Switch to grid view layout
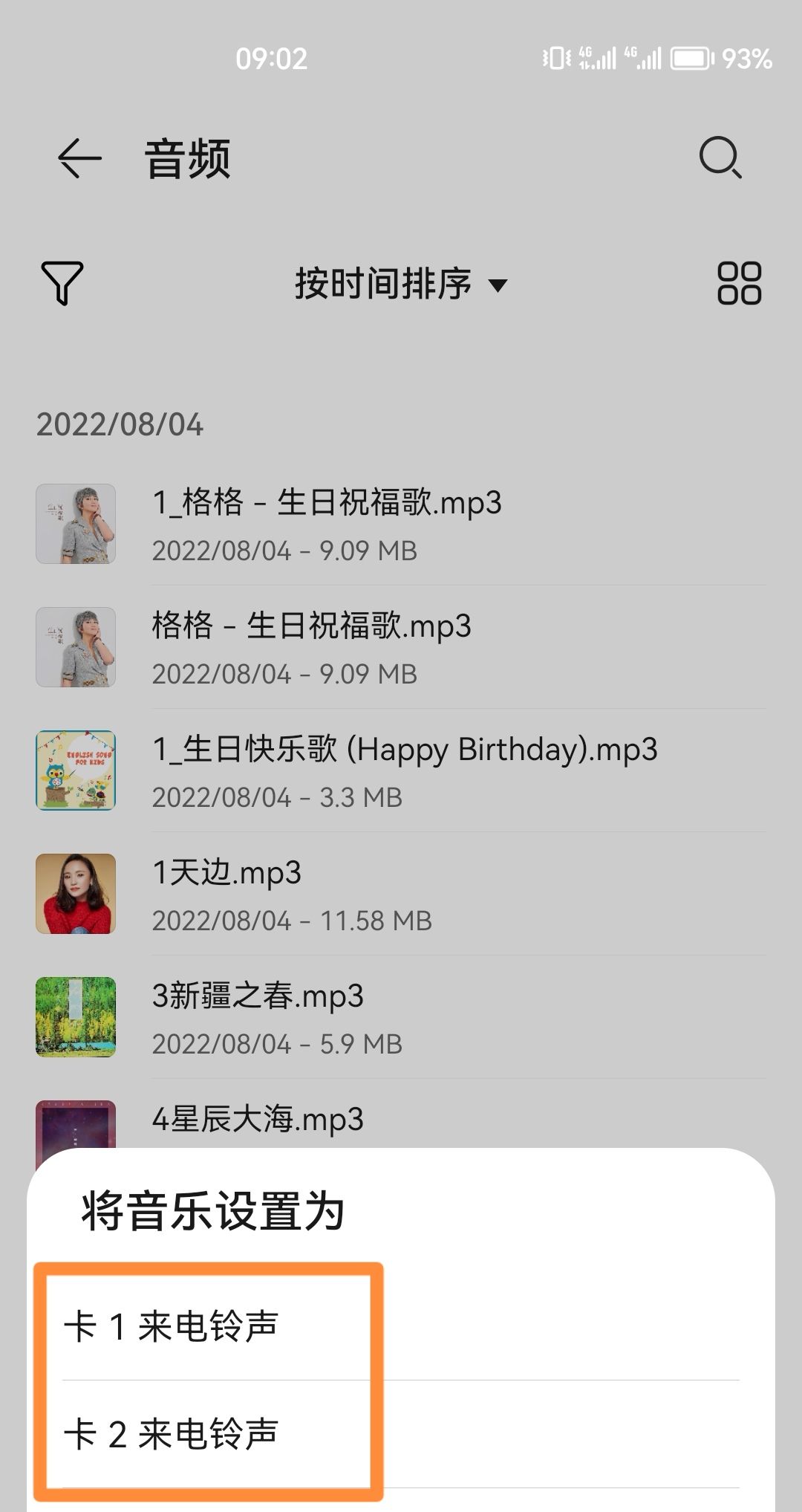Viewport: 802px width, 1512px height. coord(739,283)
